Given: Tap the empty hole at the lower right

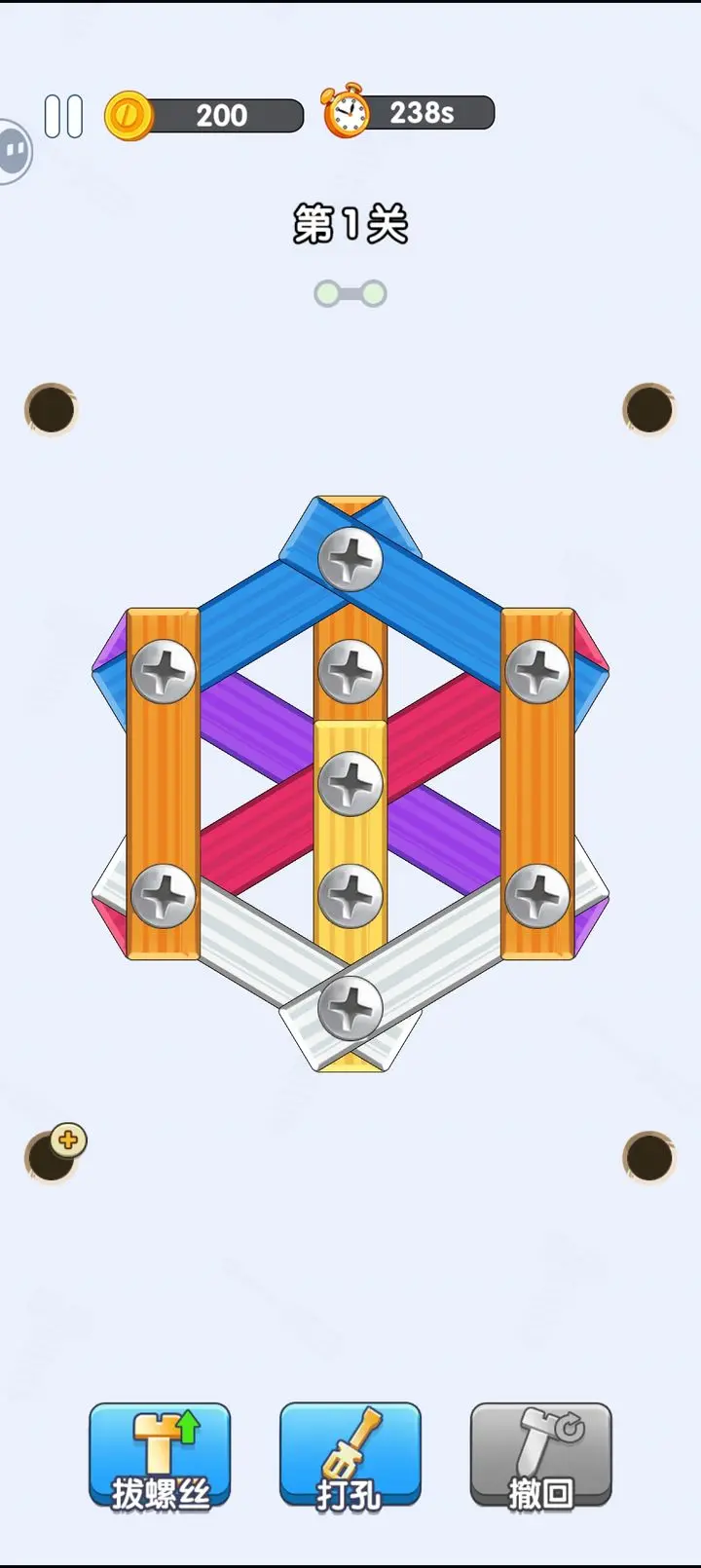Looking at the screenshot, I should tap(648, 1157).
